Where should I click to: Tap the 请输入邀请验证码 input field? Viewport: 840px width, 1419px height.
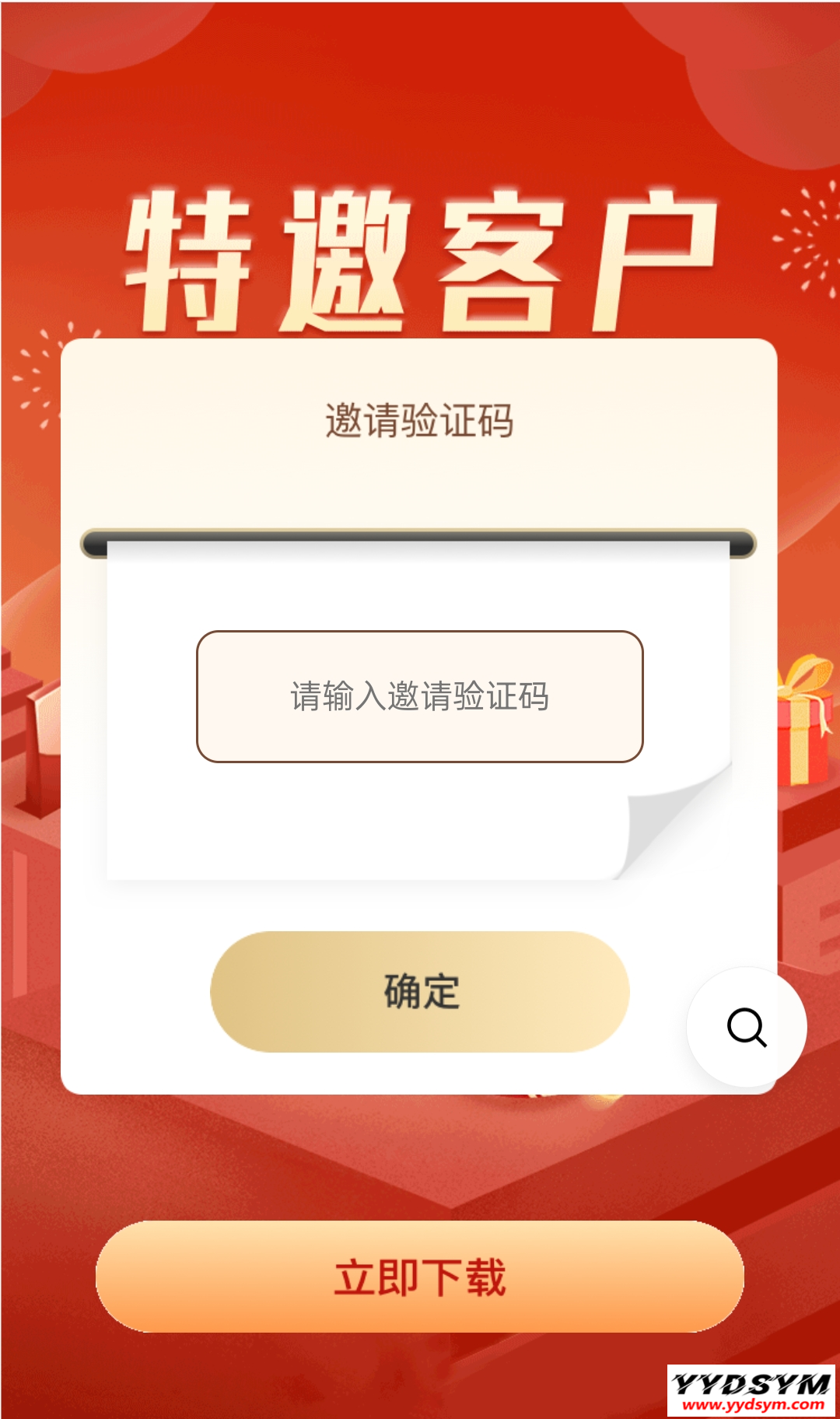(x=420, y=696)
